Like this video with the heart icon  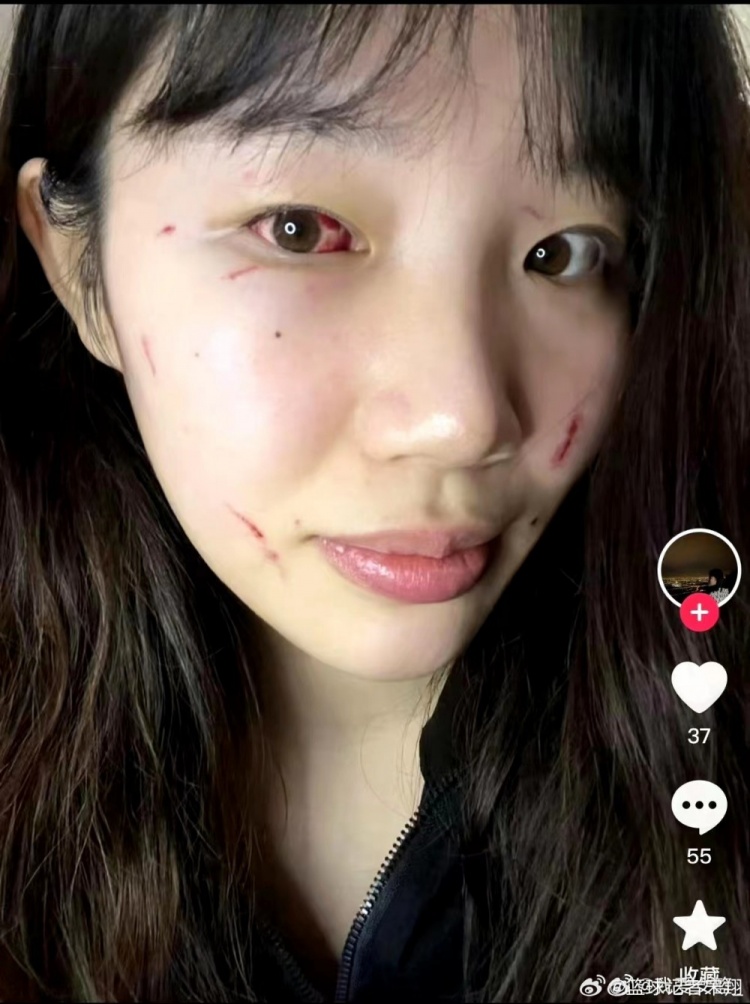699,686
